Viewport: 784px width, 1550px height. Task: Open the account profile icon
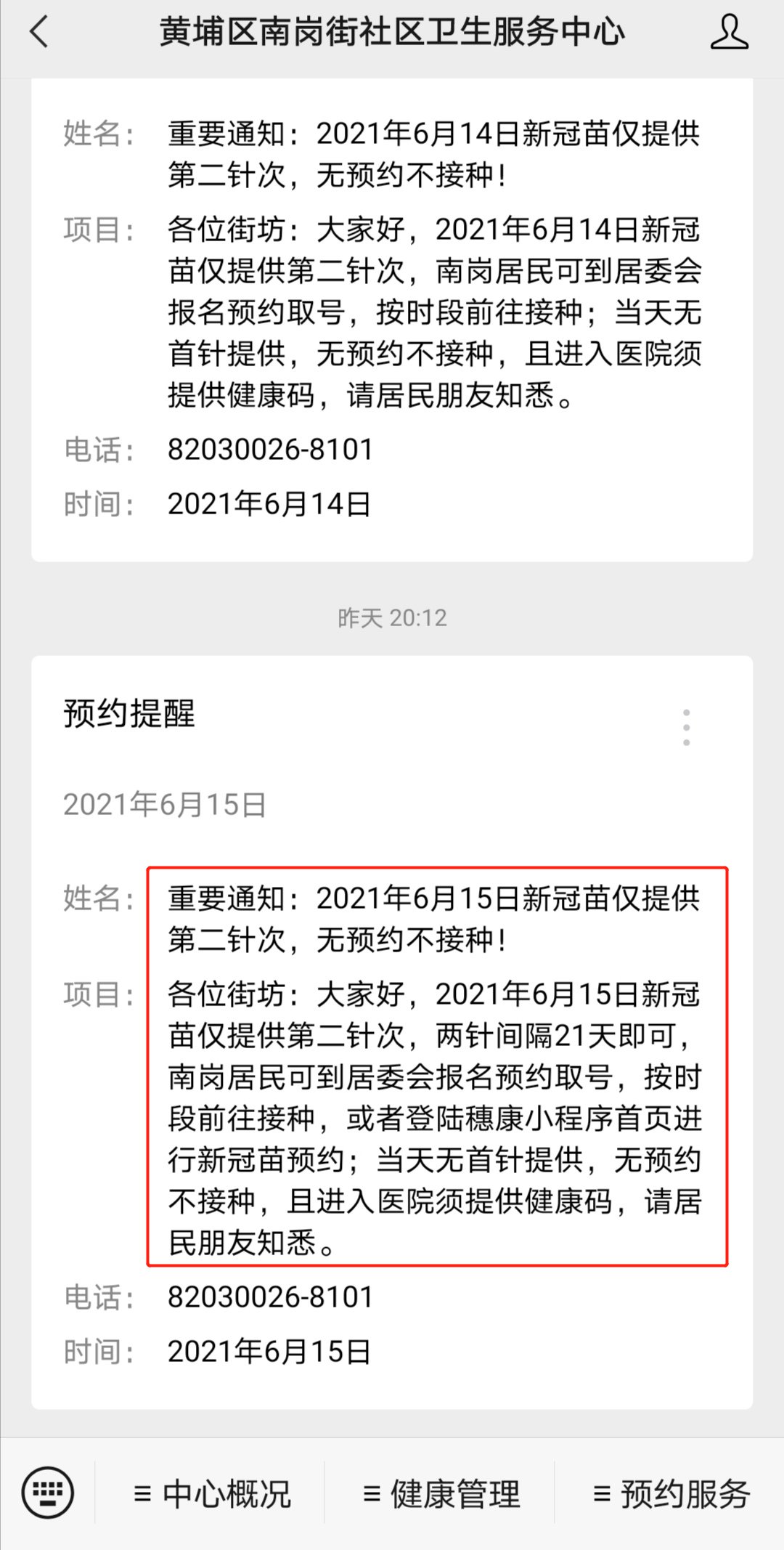click(729, 33)
